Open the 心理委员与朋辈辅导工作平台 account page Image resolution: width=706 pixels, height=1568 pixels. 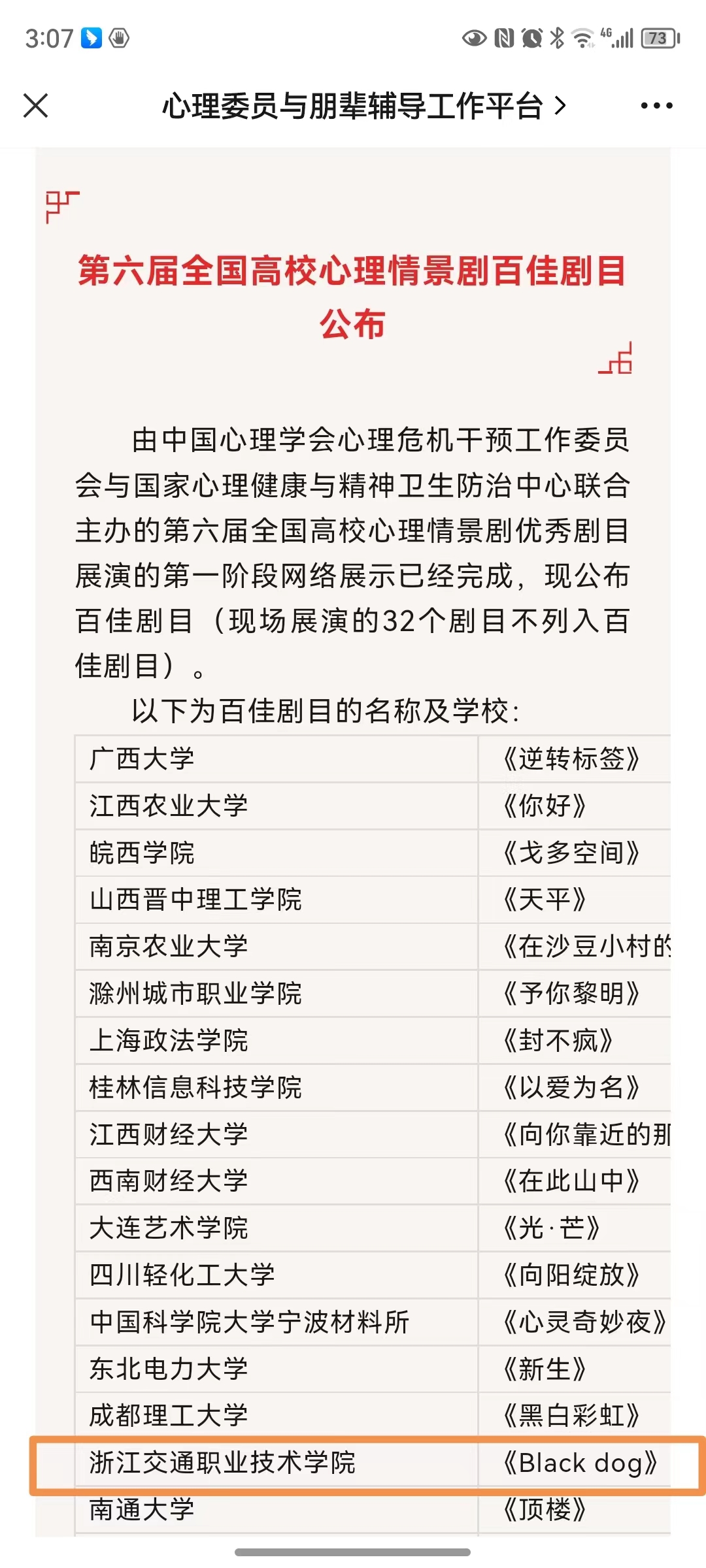(x=363, y=106)
